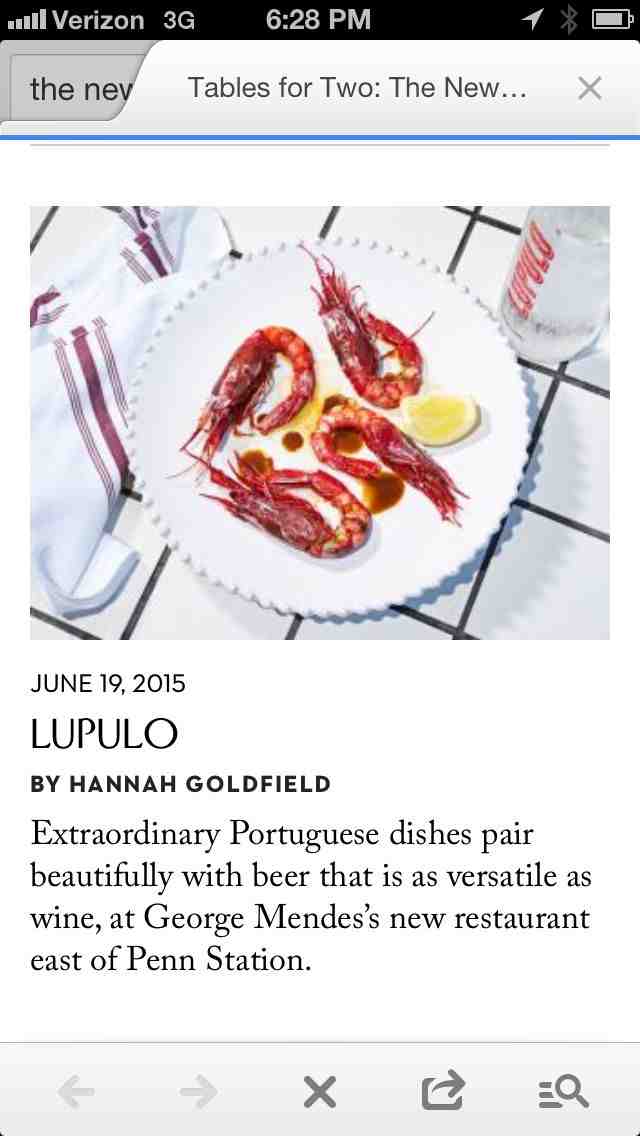Open the page search tool
Viewport: 640px width, 1136px height.
click(564, 1091)
